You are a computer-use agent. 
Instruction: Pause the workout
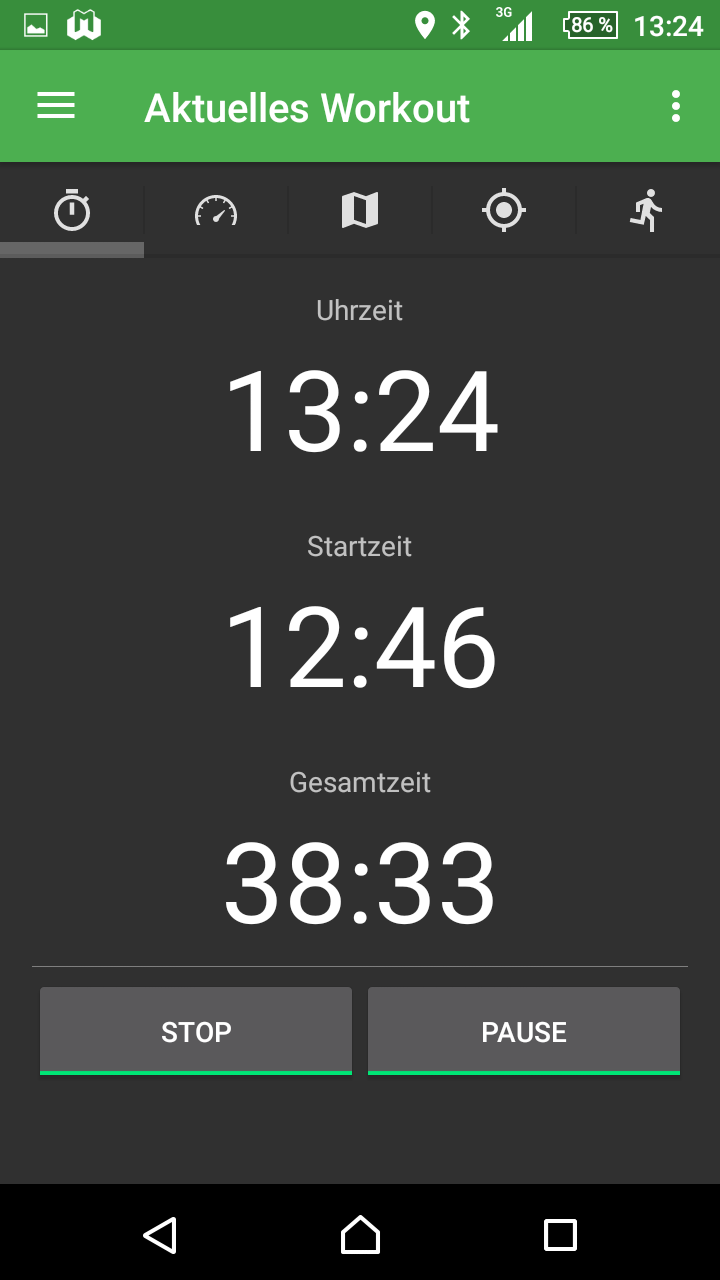pos(524,1031)
